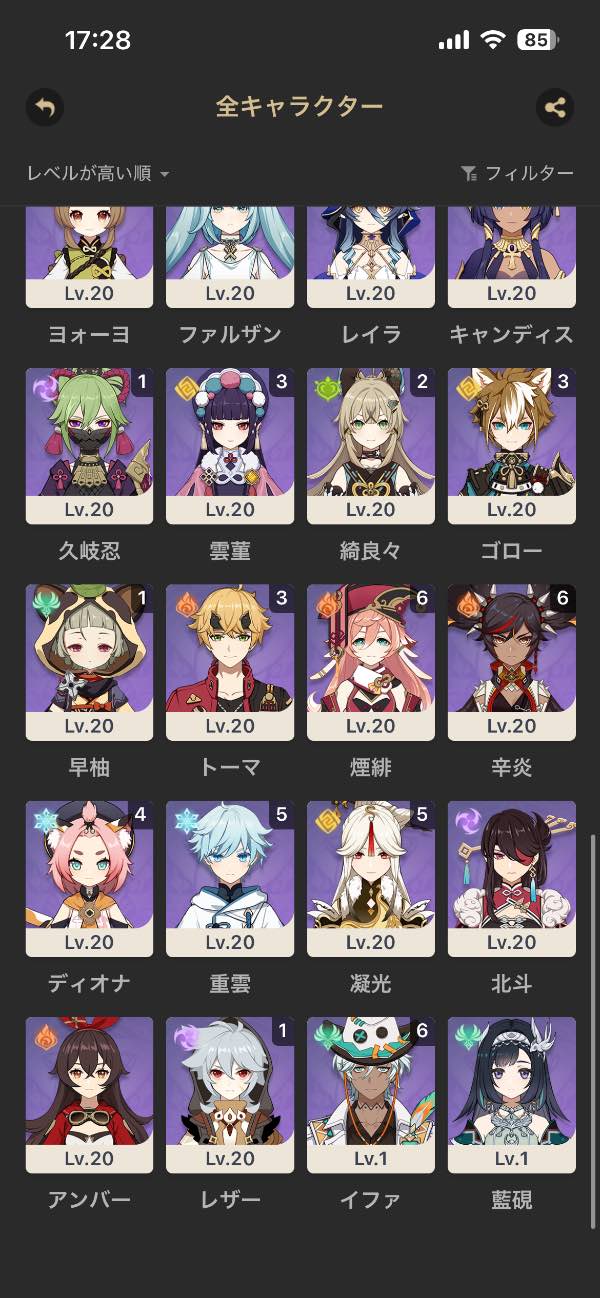Image resolution: width=600 pixels, height=1298 pixels.
Task: Open the 久岐忍 character card
Action: tap(89, 445)
